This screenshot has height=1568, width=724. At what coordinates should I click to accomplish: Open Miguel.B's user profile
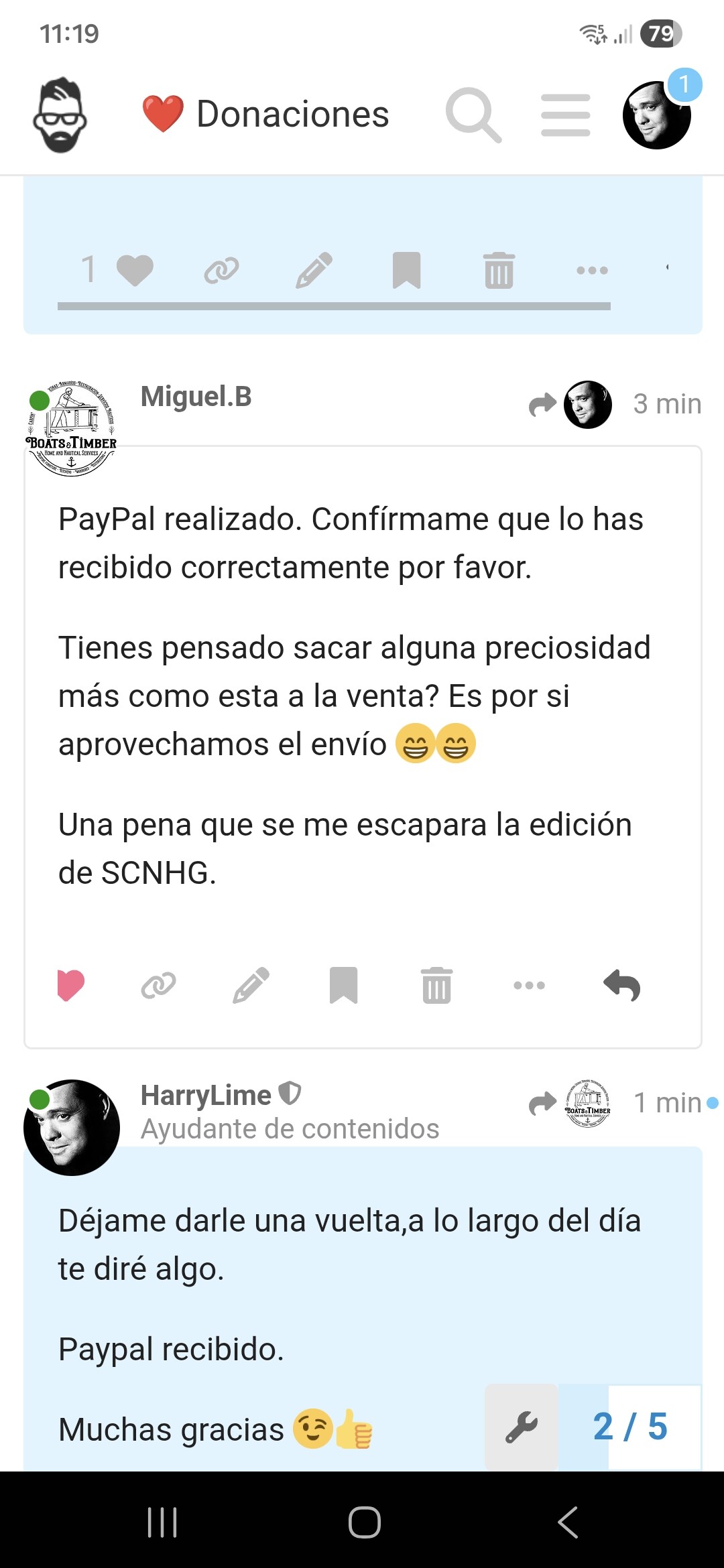coord(196,396)
